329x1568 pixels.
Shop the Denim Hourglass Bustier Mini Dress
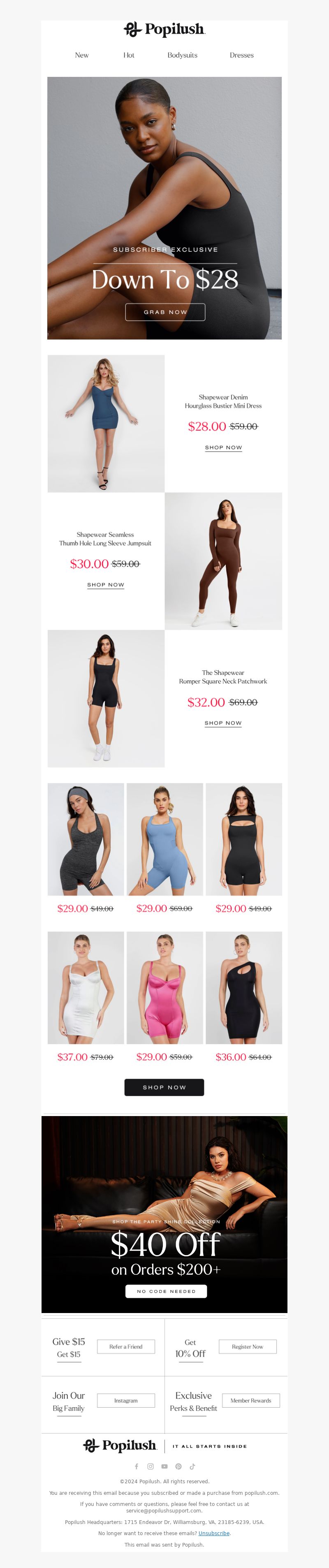223,447
